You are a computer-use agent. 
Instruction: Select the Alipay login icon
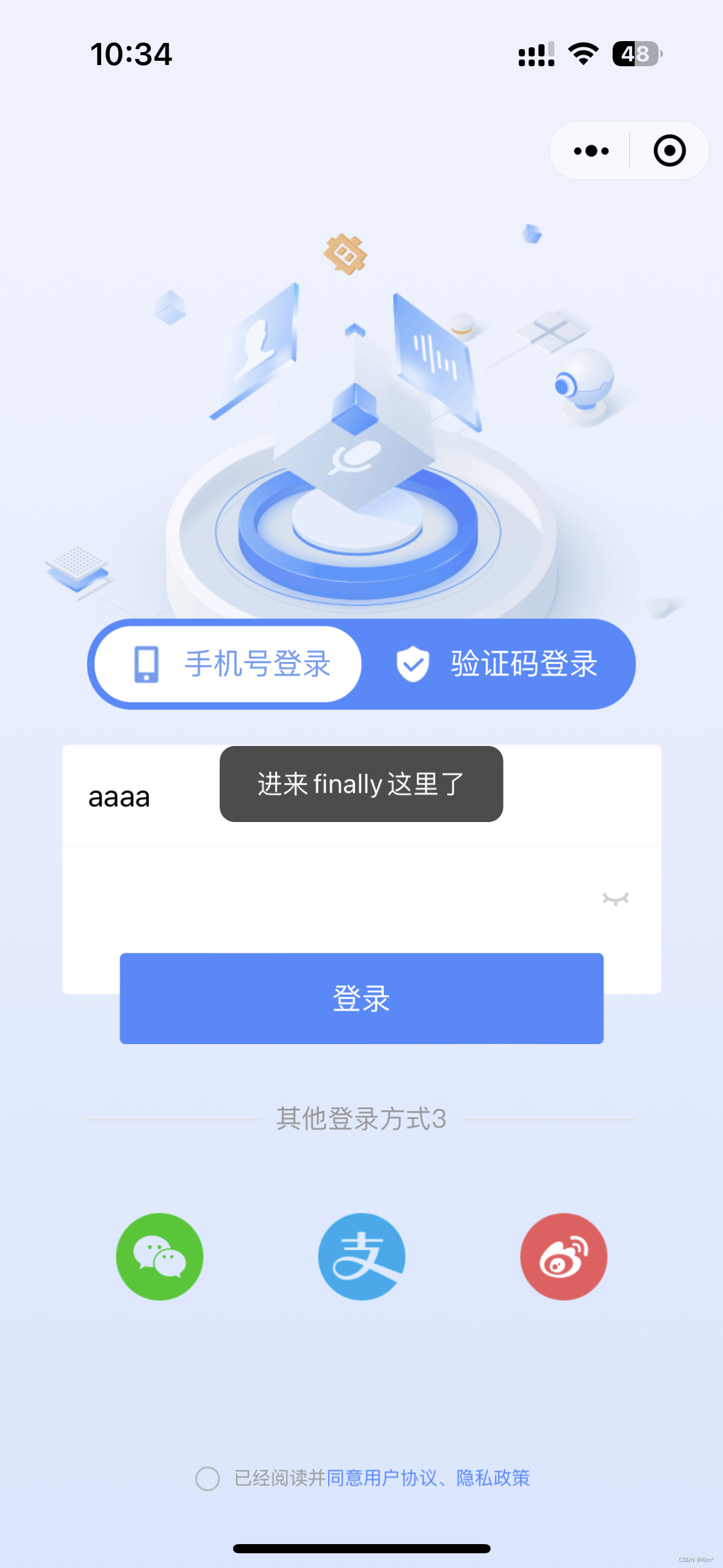tap(361, 1256)
